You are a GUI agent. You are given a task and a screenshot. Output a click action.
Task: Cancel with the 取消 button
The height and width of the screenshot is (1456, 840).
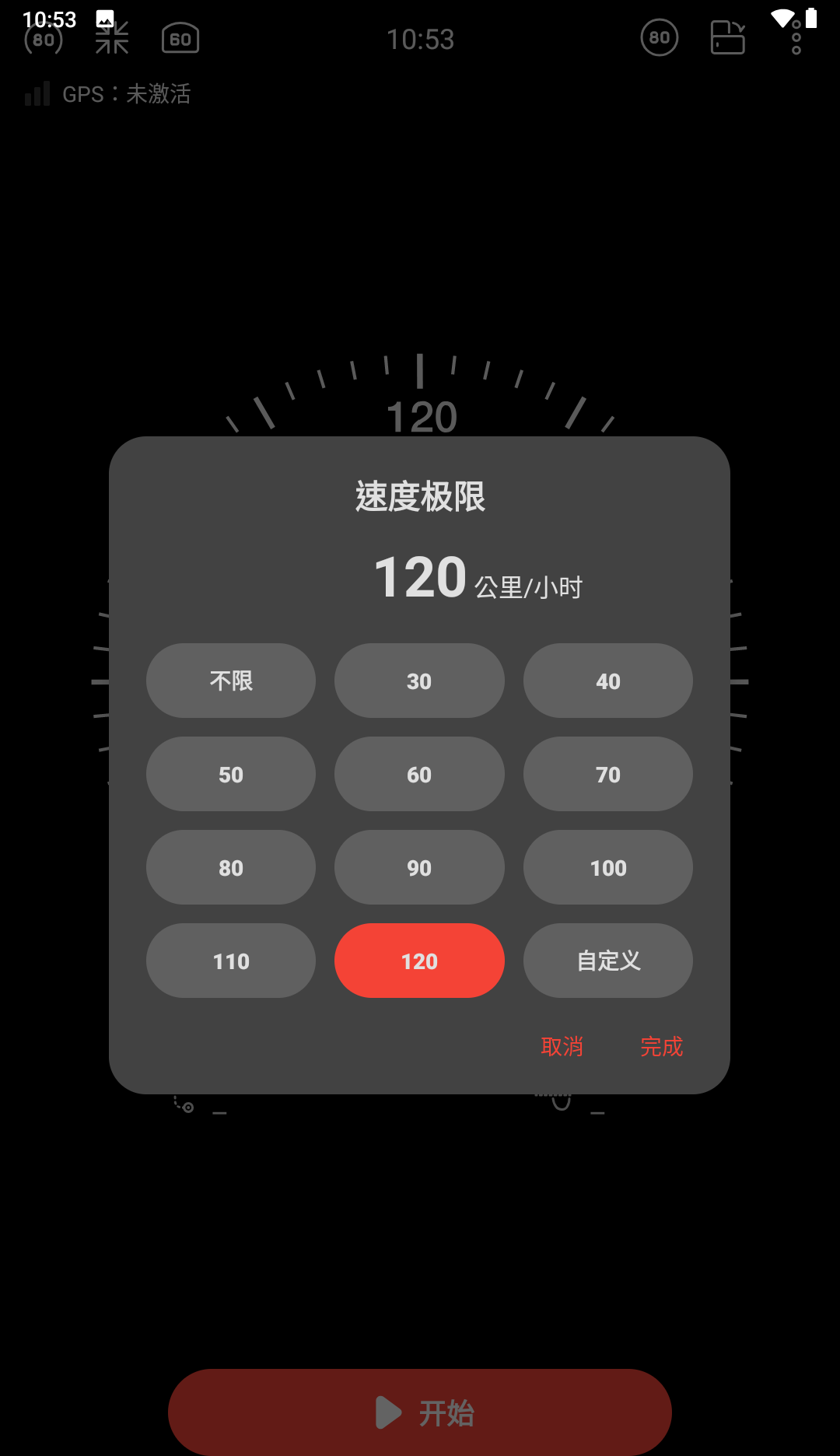pos(562,1046)
